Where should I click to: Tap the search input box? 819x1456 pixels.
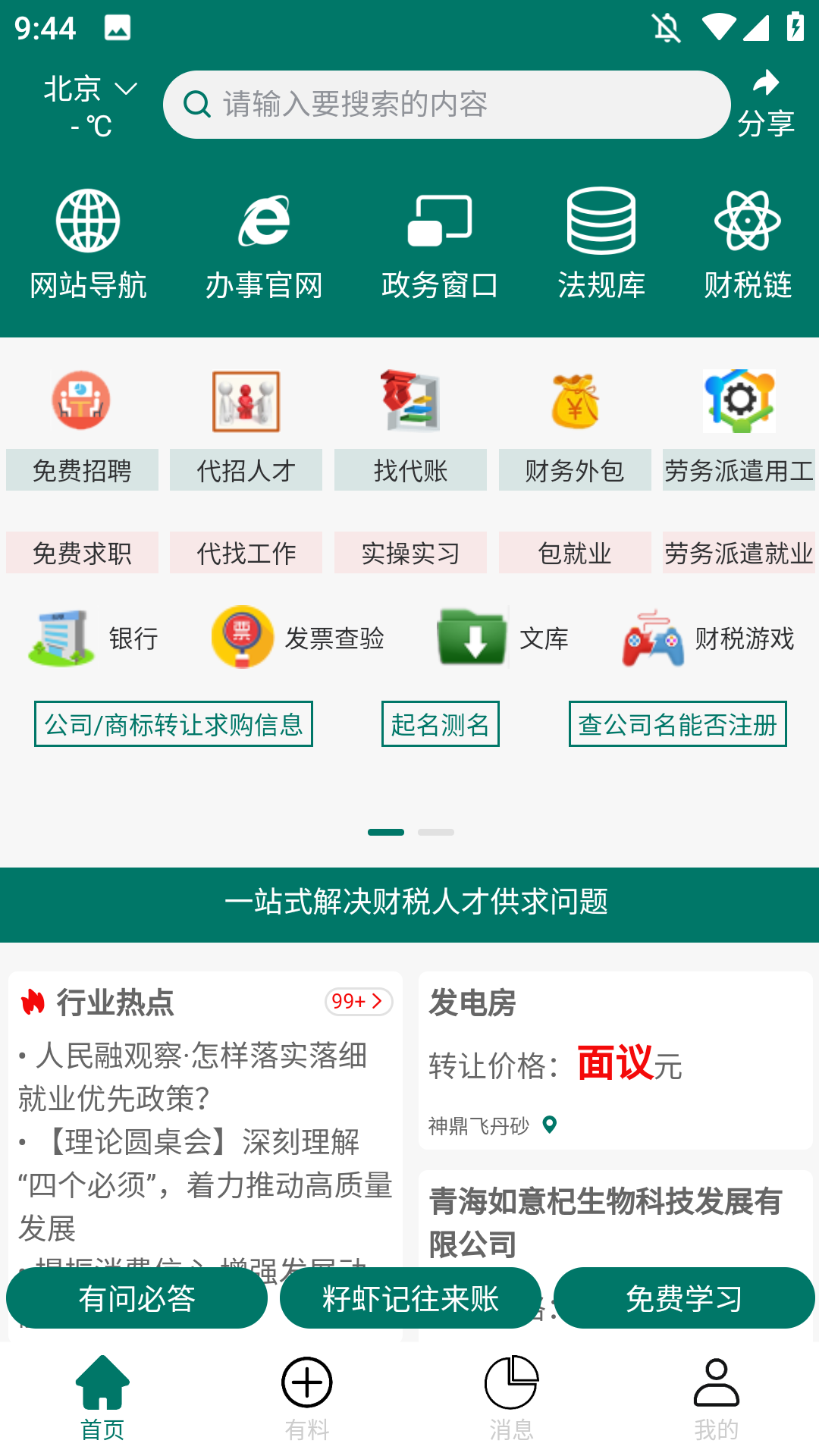(446, 105)
